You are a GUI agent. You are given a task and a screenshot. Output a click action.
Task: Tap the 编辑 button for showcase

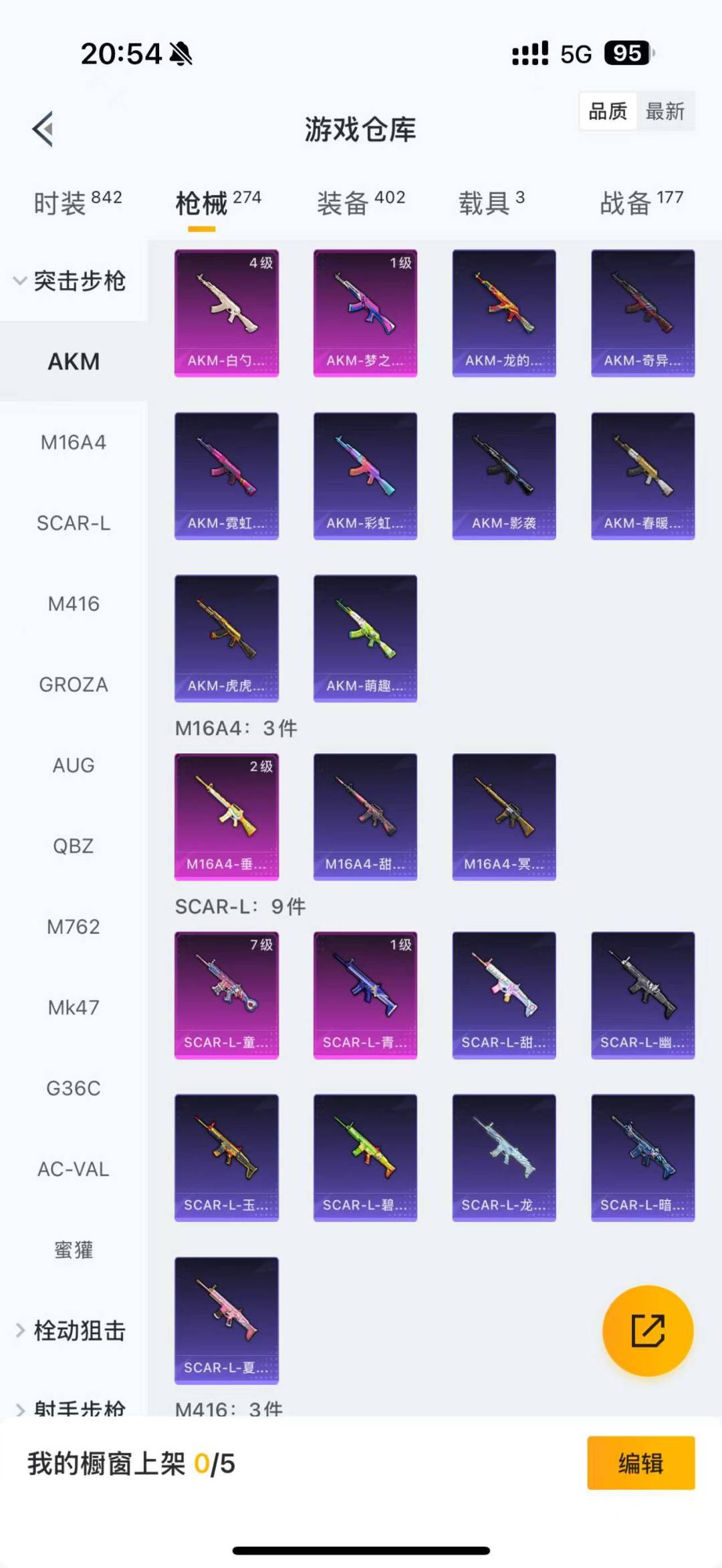click(x=640, y=1463)
